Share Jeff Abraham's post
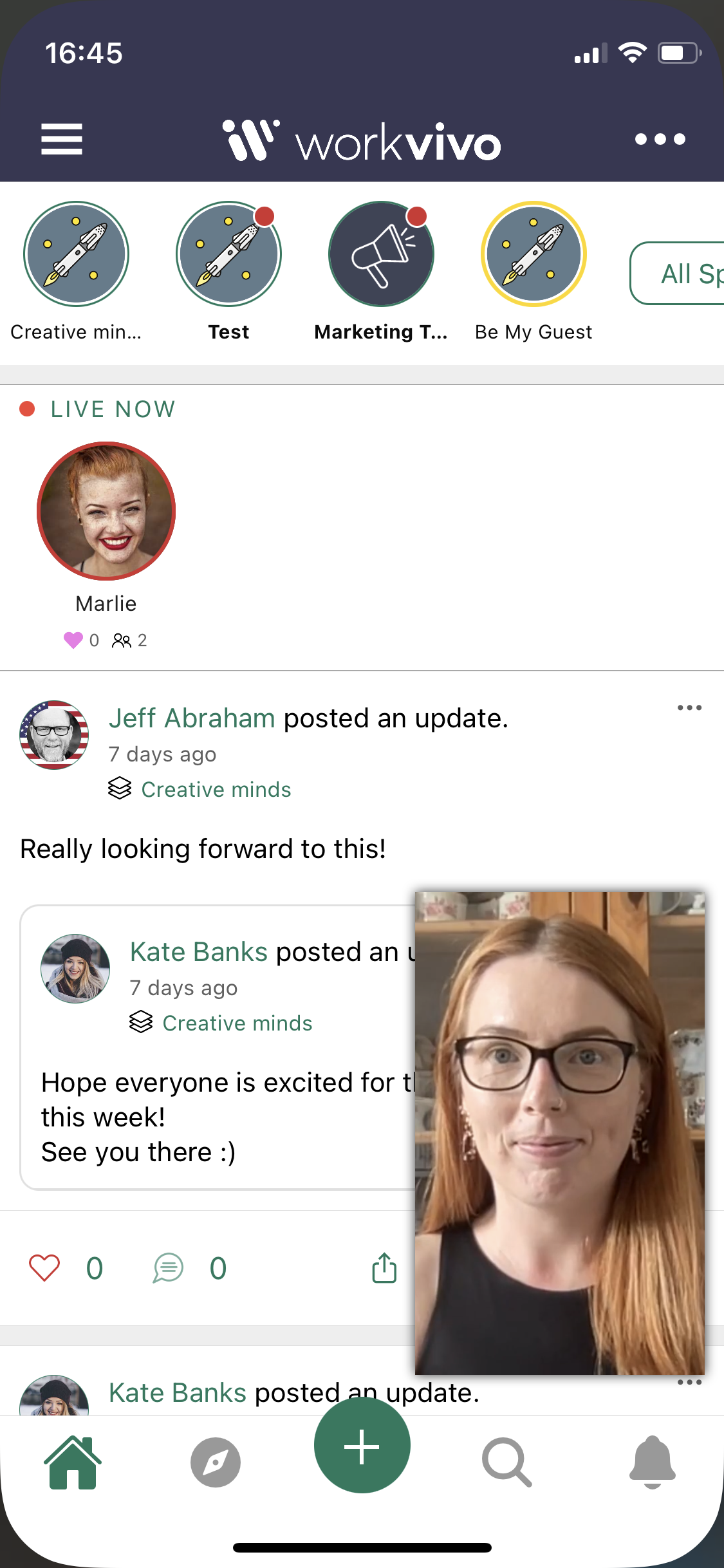This screenshot has width=724, height=1568. pos(384,1267)
